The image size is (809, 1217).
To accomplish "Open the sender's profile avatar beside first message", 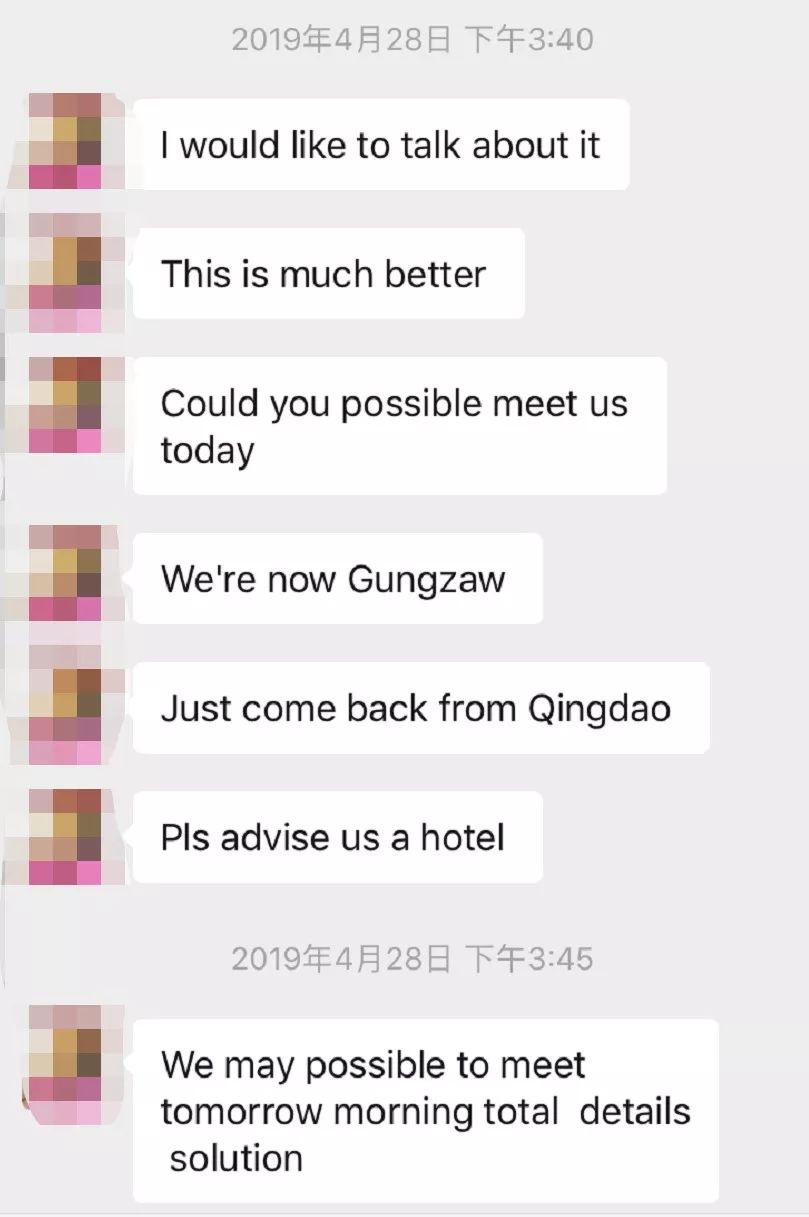I will (63, 142).
